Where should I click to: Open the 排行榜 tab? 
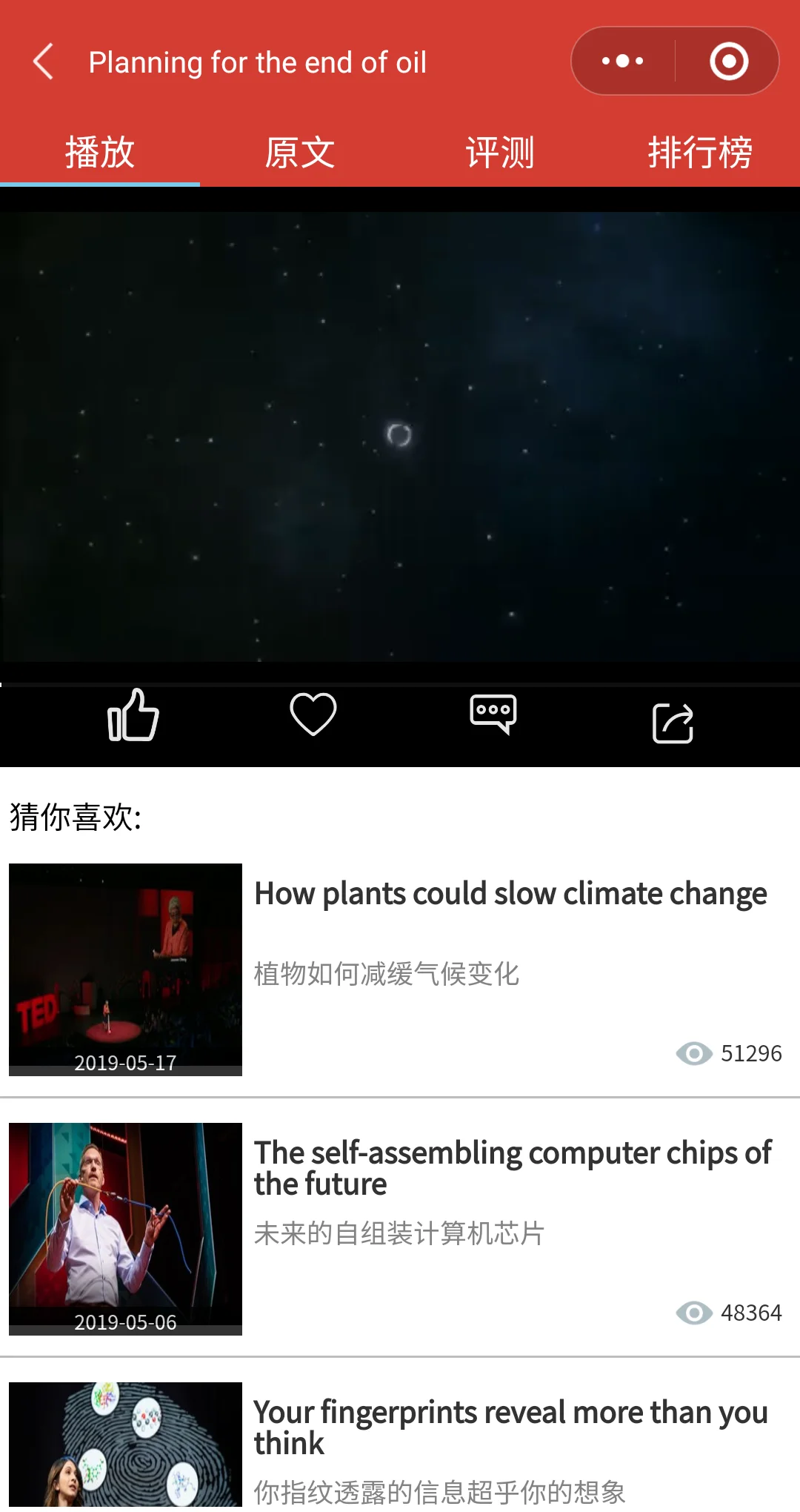pyautogui.click(x=700, y=153)
